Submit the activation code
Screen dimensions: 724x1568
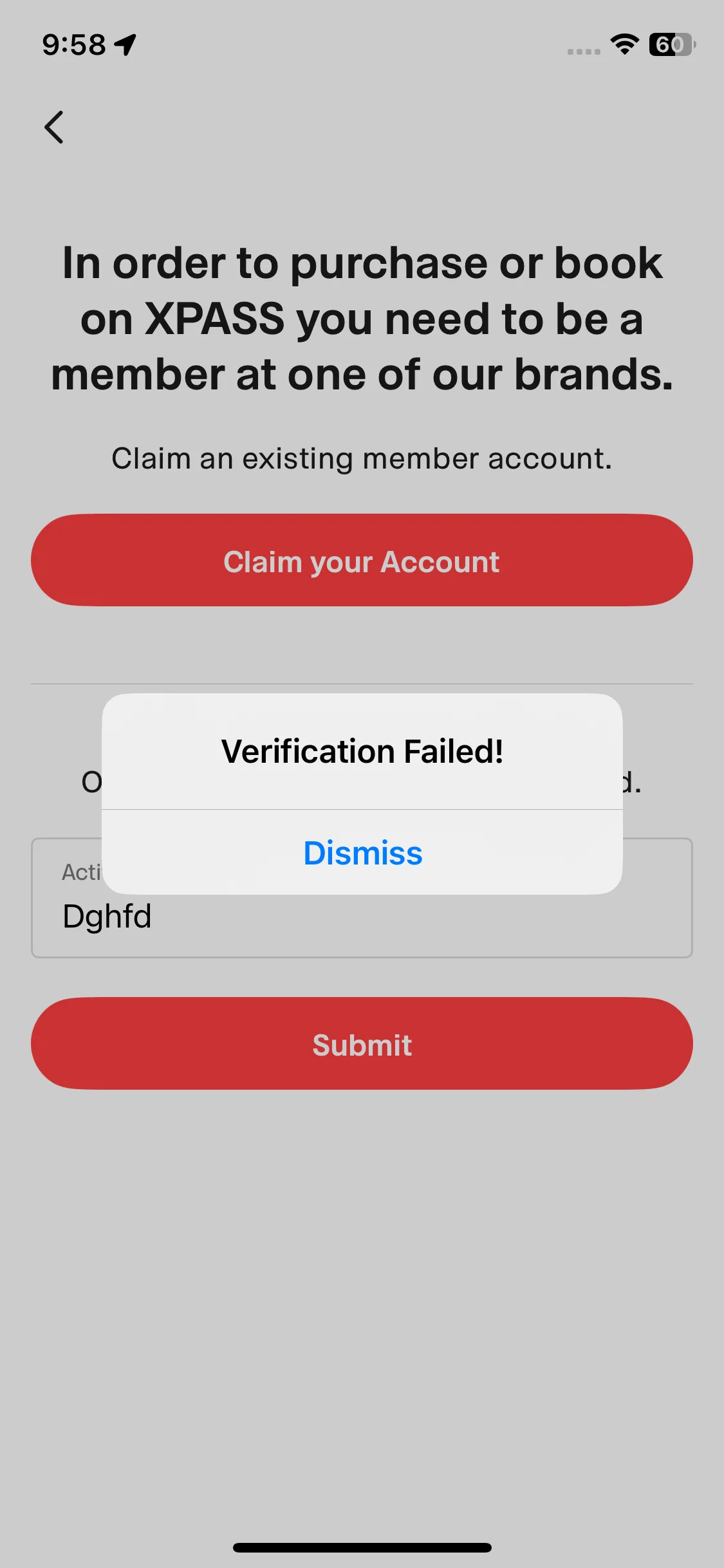click(362, 1043)
